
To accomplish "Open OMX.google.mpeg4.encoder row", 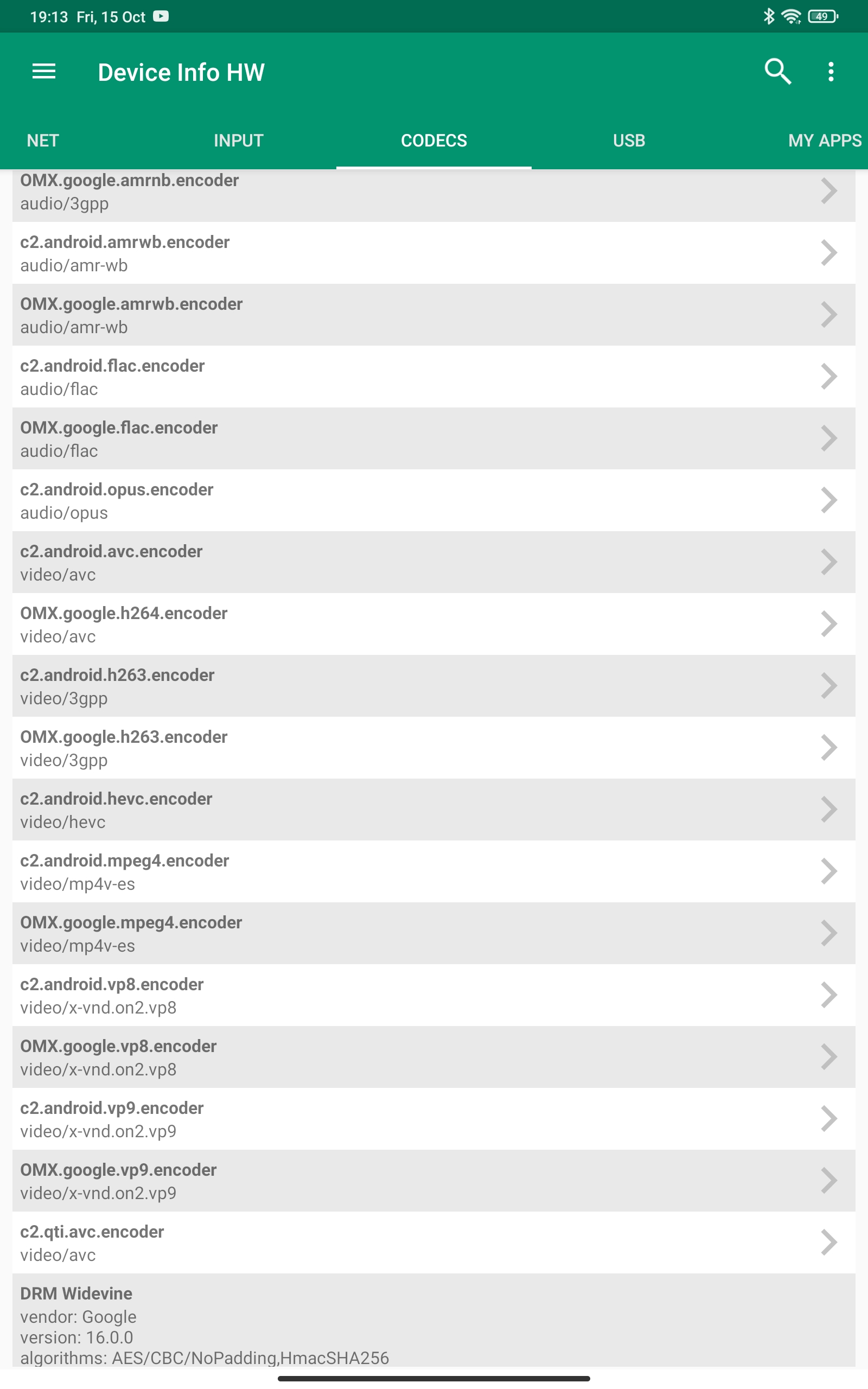I will pos(433,934).
